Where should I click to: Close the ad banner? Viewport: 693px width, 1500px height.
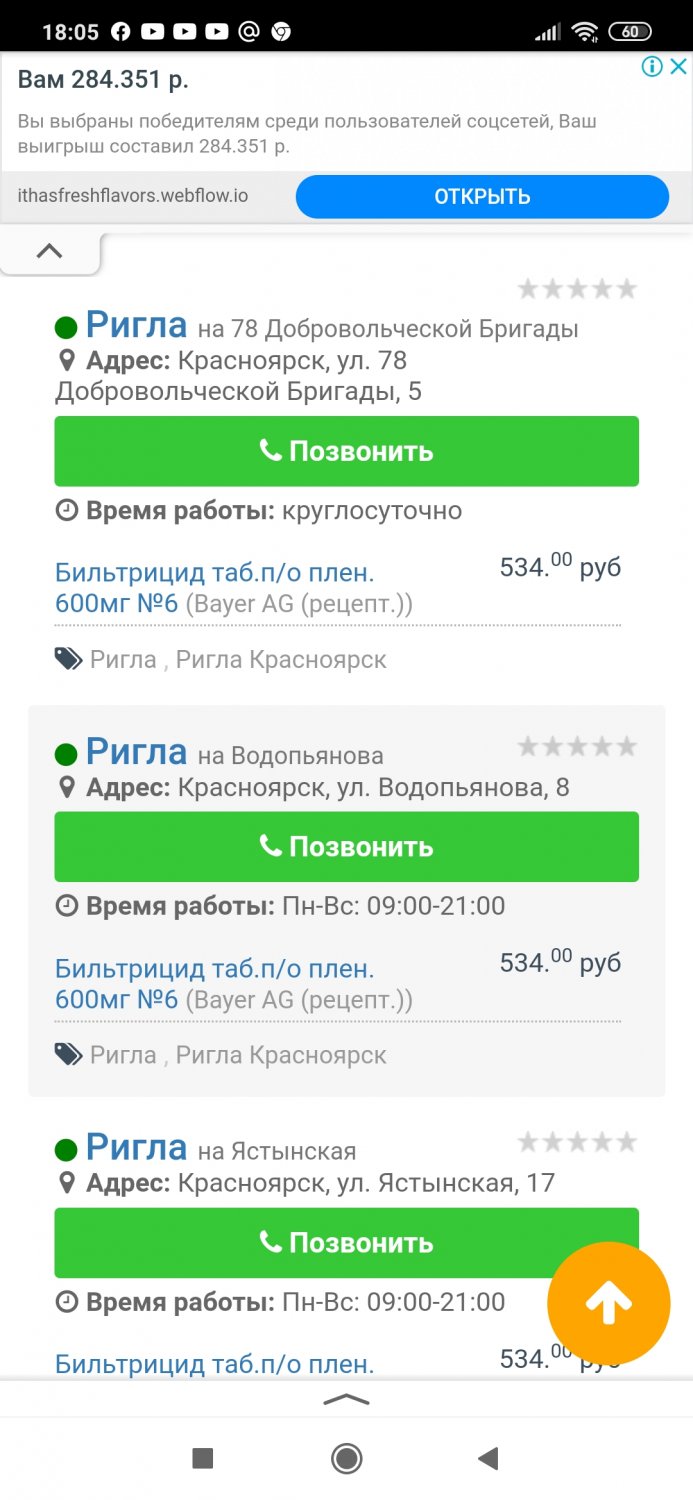pos(678,67)
